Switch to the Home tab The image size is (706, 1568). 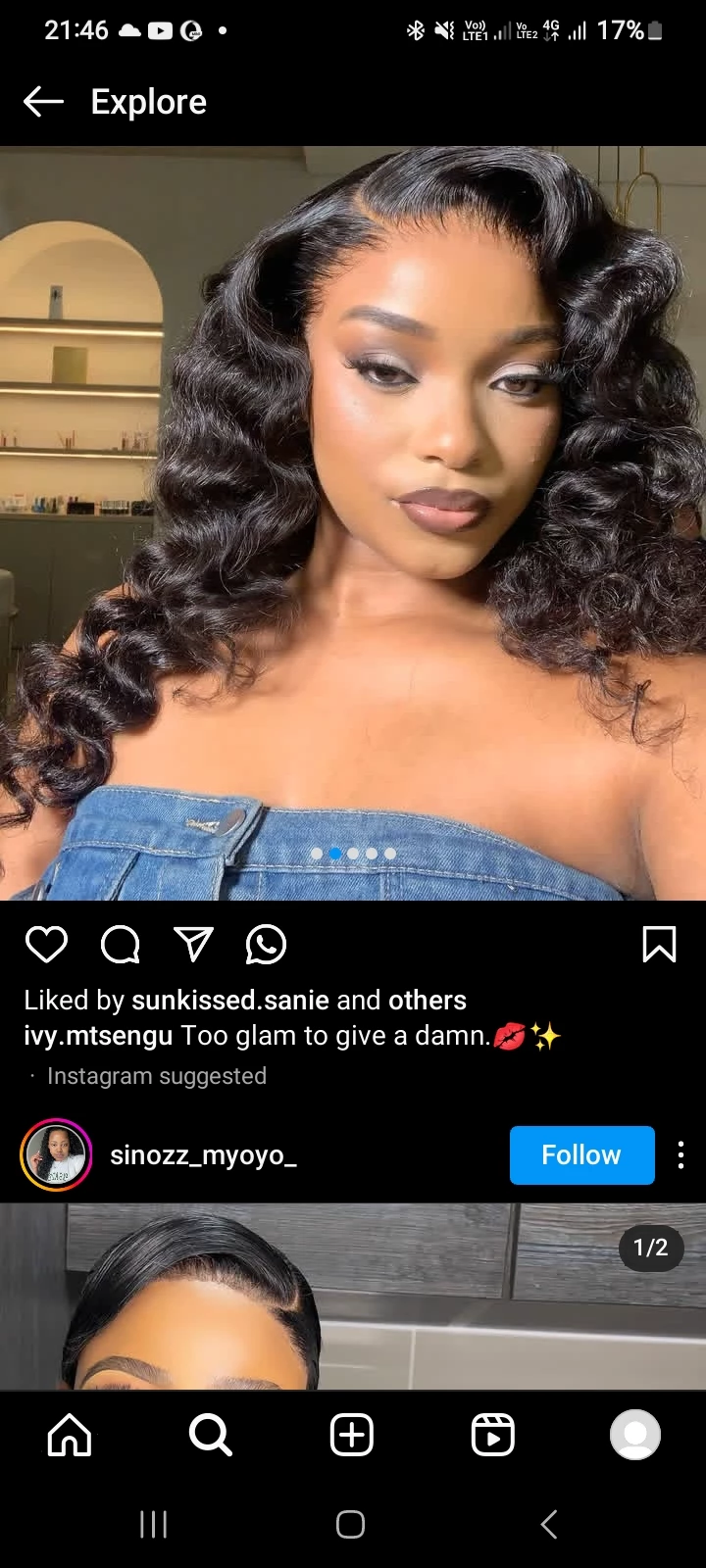tap(70, 1436)
